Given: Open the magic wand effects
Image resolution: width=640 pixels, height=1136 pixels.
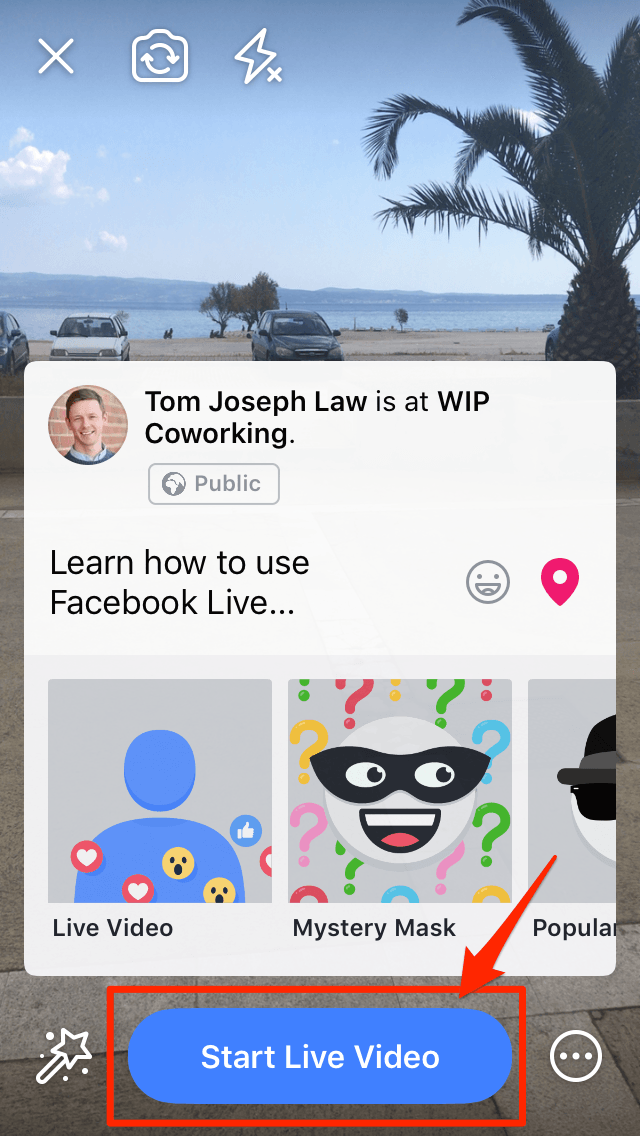Looking at the screenshot, I should [64, 1057].
